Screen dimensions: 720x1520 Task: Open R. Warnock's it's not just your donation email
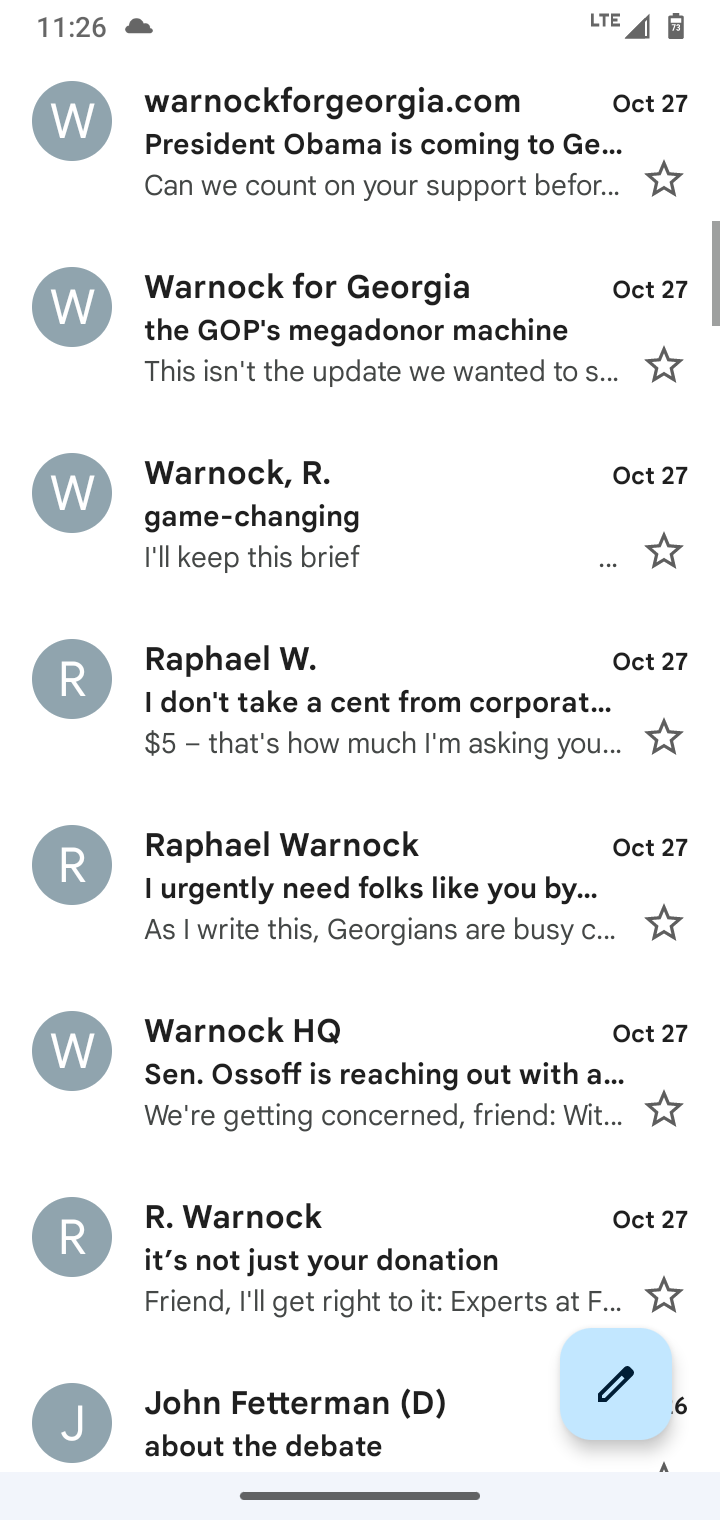360,1259
